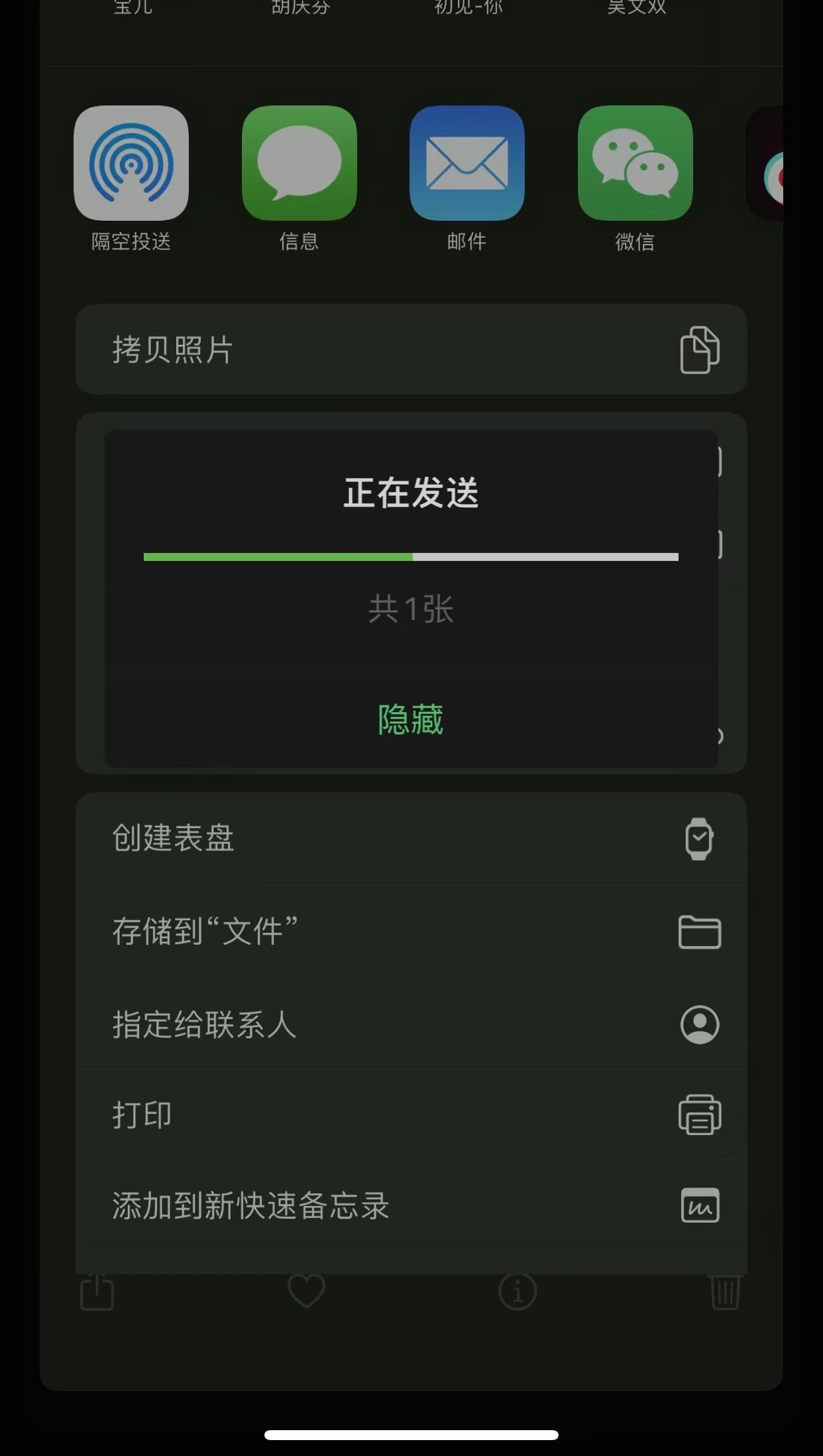Tap the copy pages icon beside 拷贝照片
Viewport: 823px width, 1456px height.
(700, 349)
